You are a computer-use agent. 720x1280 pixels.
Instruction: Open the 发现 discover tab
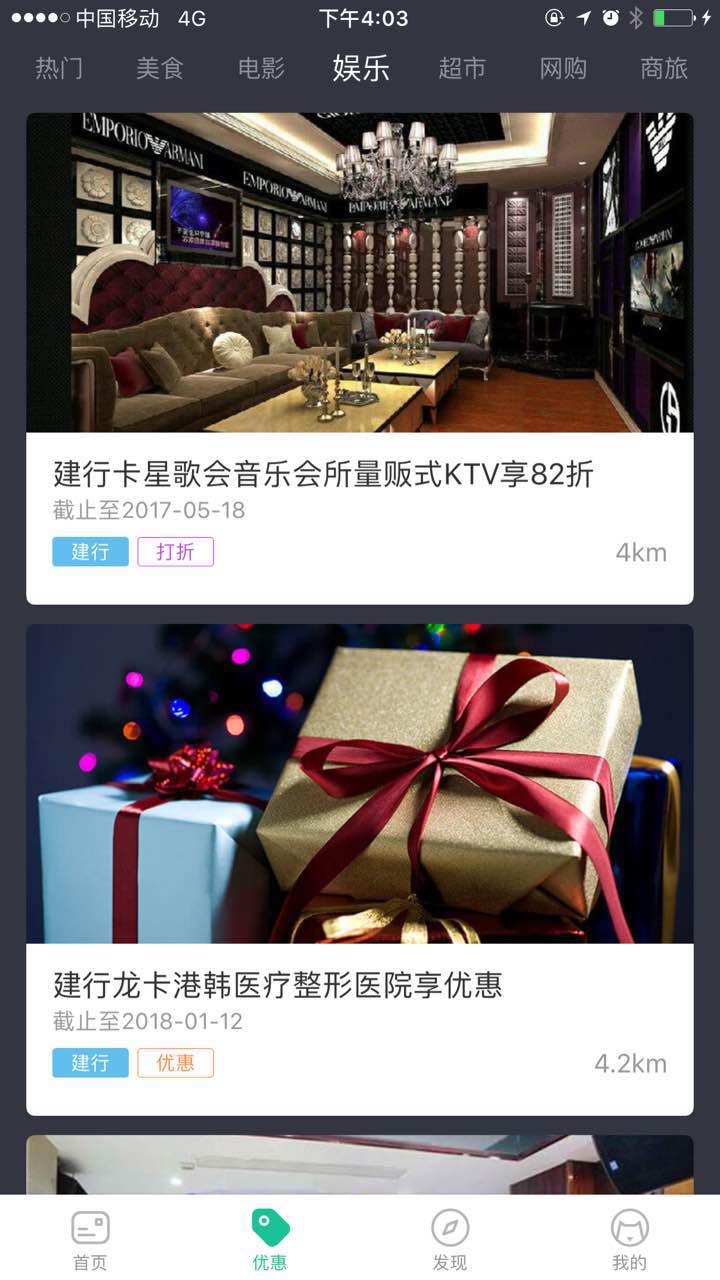[450, 1240]
